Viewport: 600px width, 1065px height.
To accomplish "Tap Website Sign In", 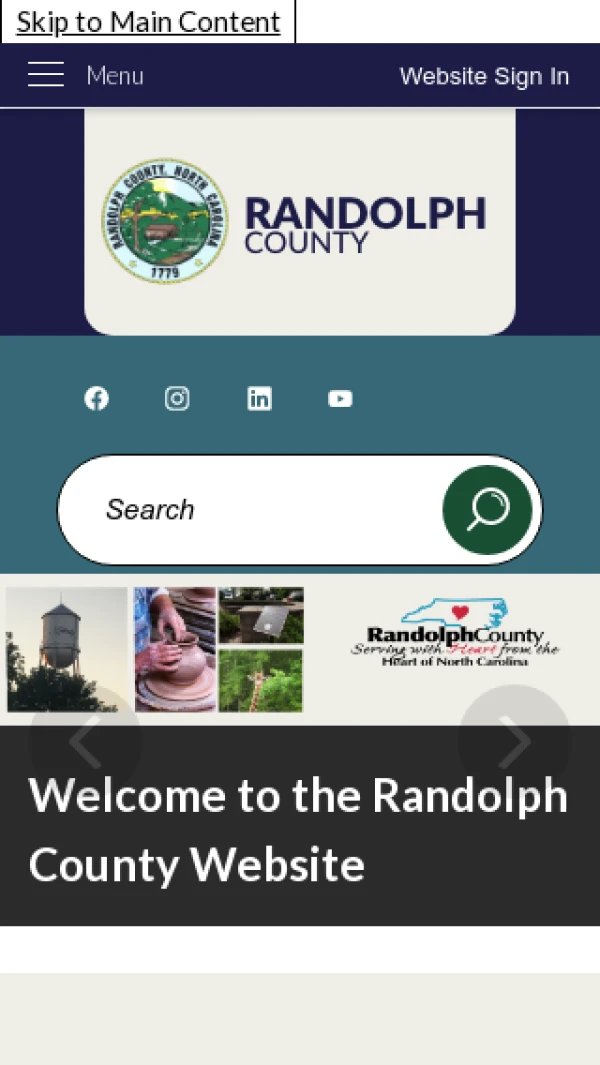I will pyautogui.click(x=484, y=75).
